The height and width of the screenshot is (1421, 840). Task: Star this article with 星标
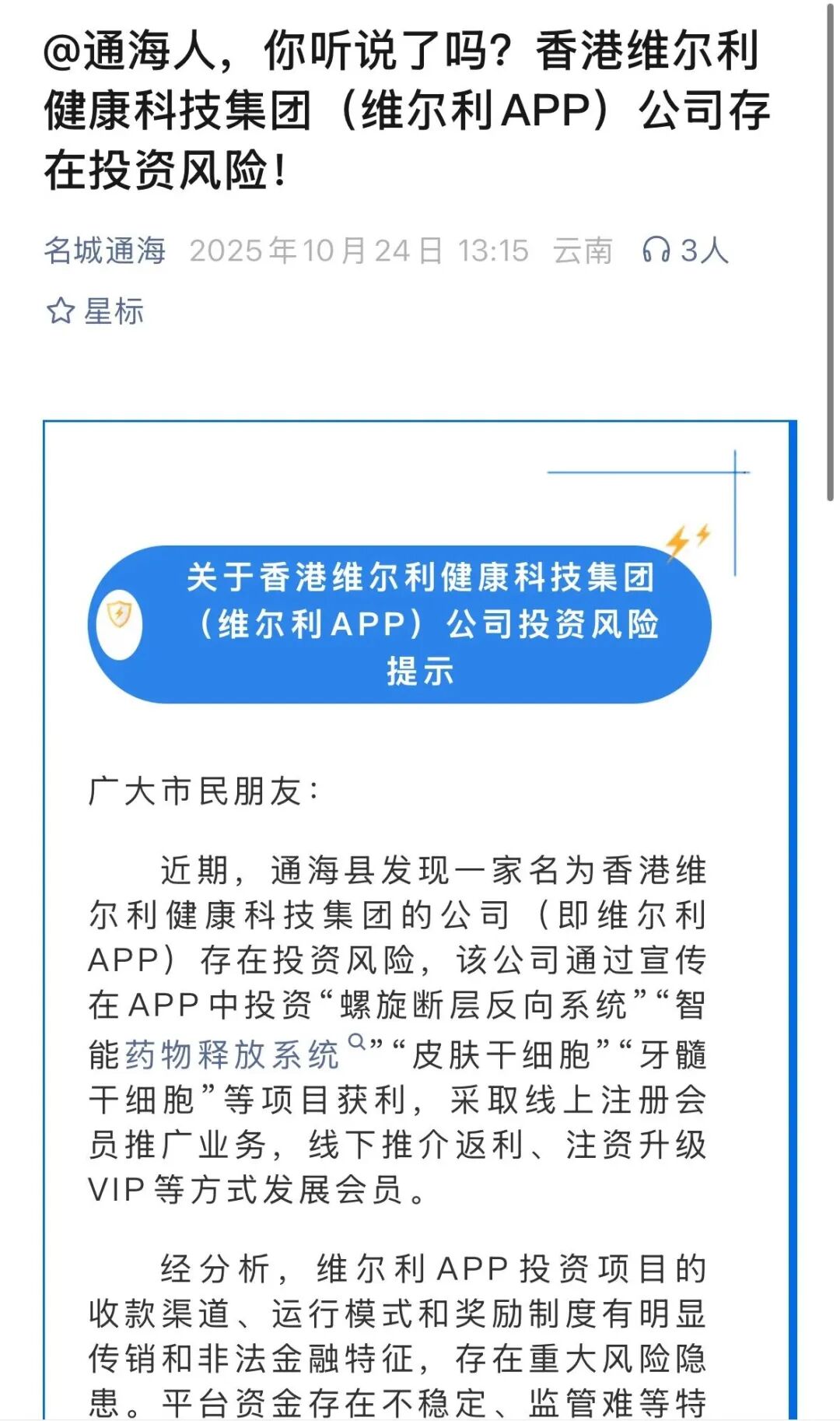(x=95, y=311)
